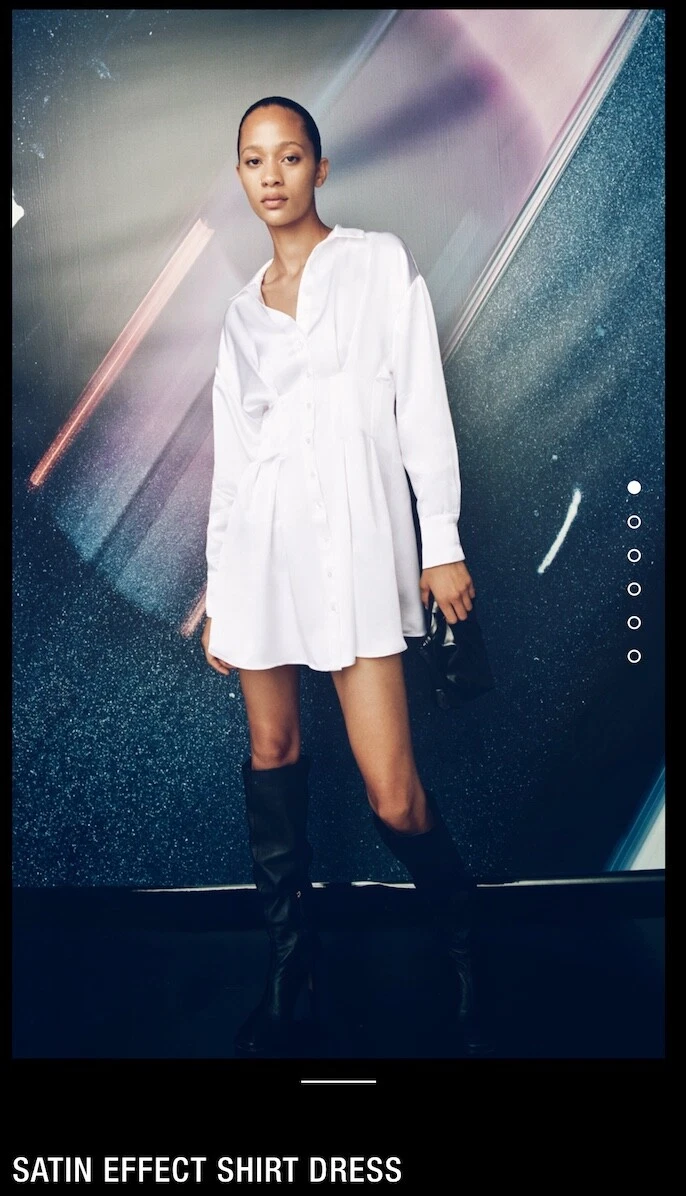This screenshot has height=1196, width=686.
Task: Jump to the last image indicator dot
Action: (633, 656)
